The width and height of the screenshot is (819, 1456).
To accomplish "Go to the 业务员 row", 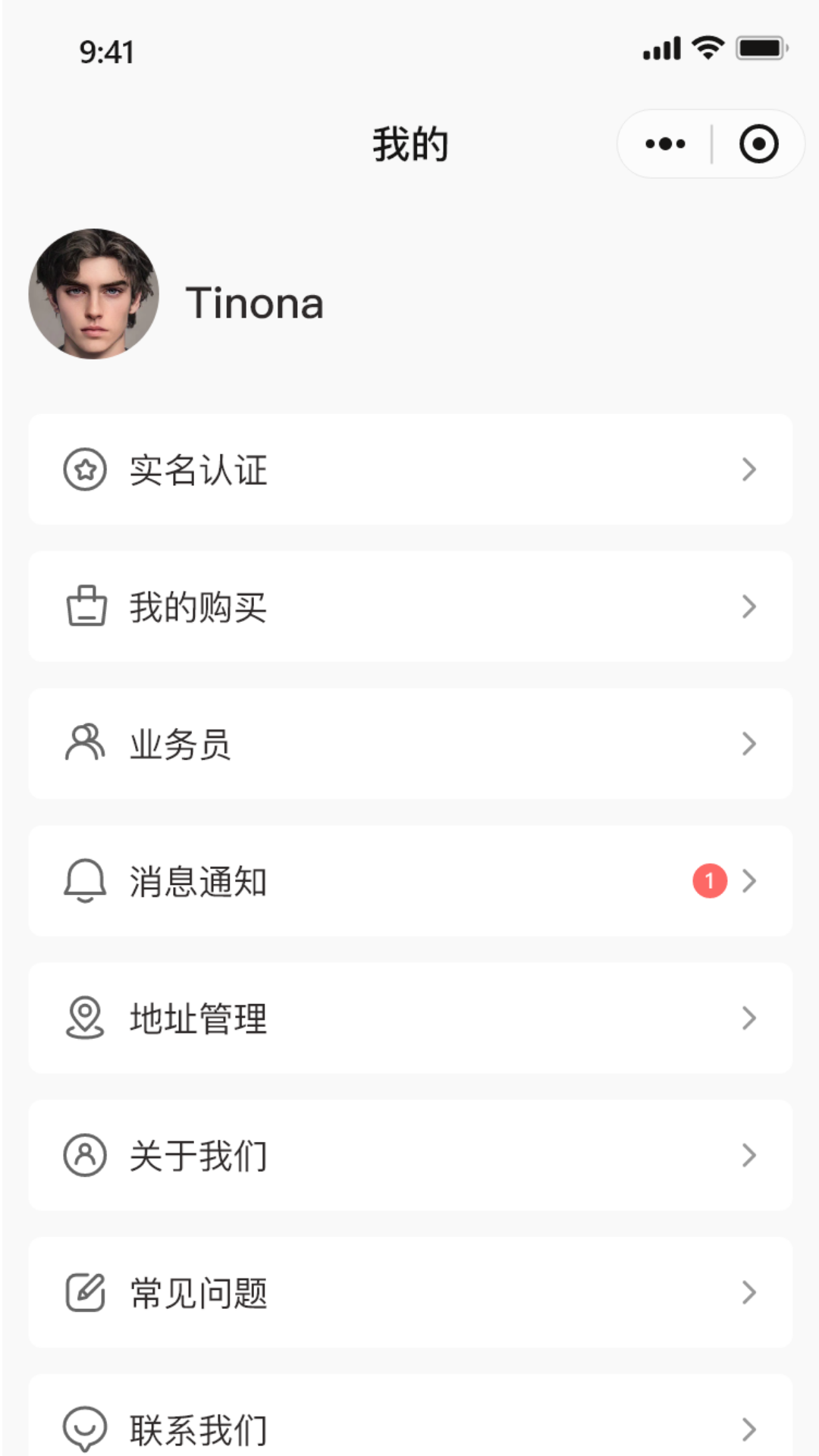I will [410, 744].
